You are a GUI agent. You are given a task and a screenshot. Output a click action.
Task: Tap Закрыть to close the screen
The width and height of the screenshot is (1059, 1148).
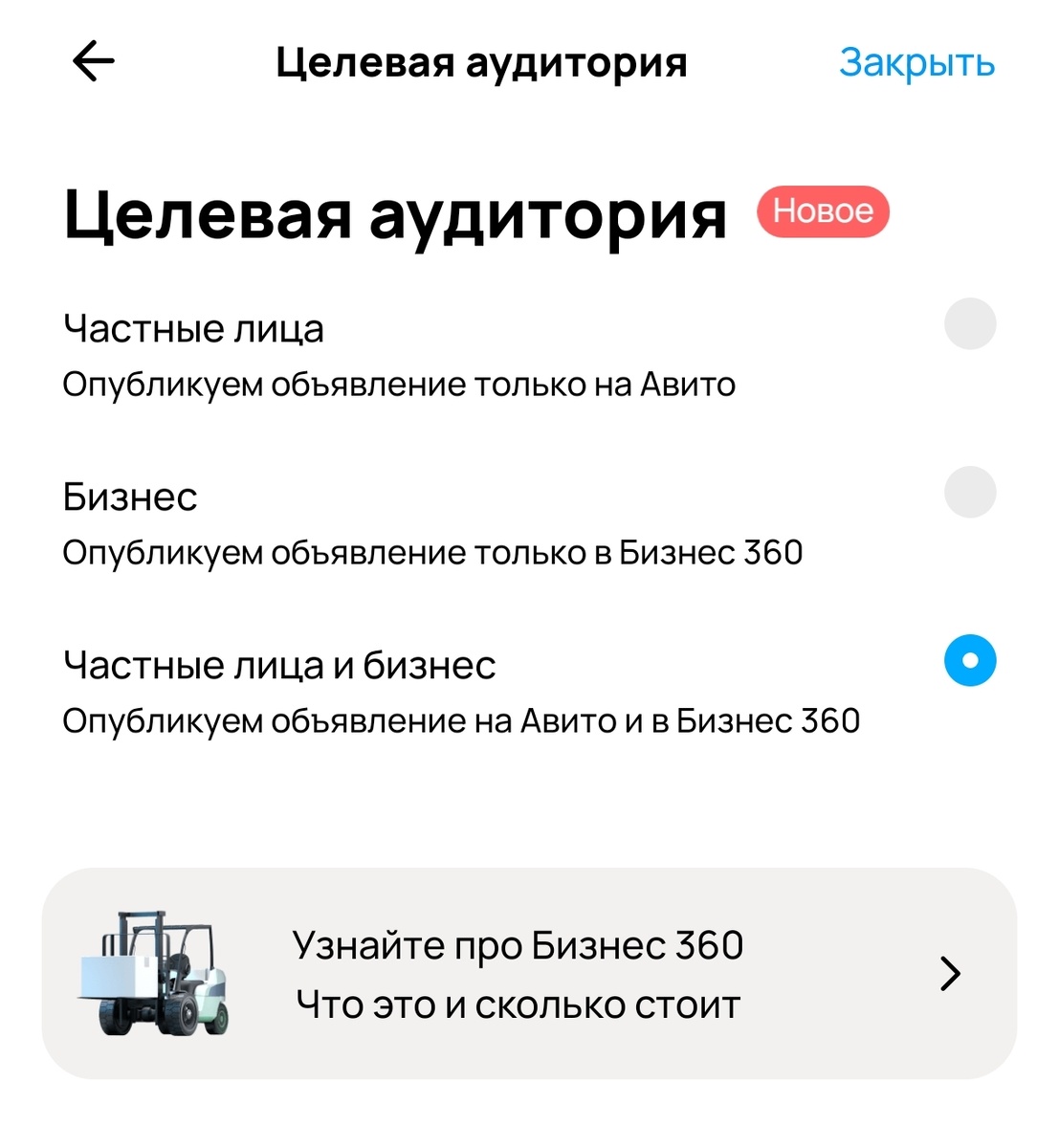coord(916,63)
